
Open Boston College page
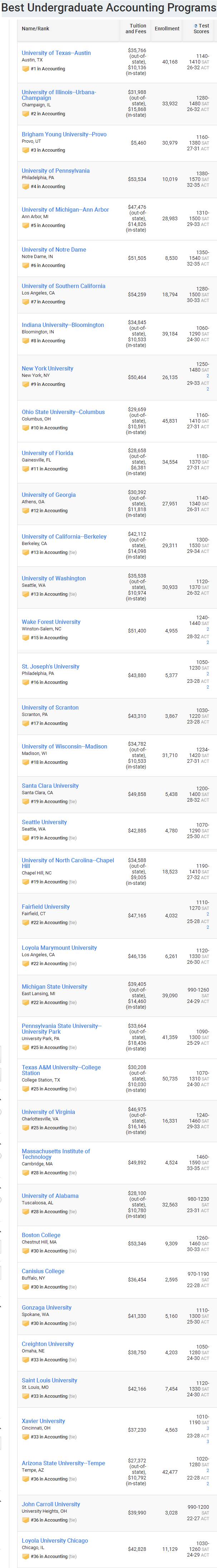(x=41, y=1235)
